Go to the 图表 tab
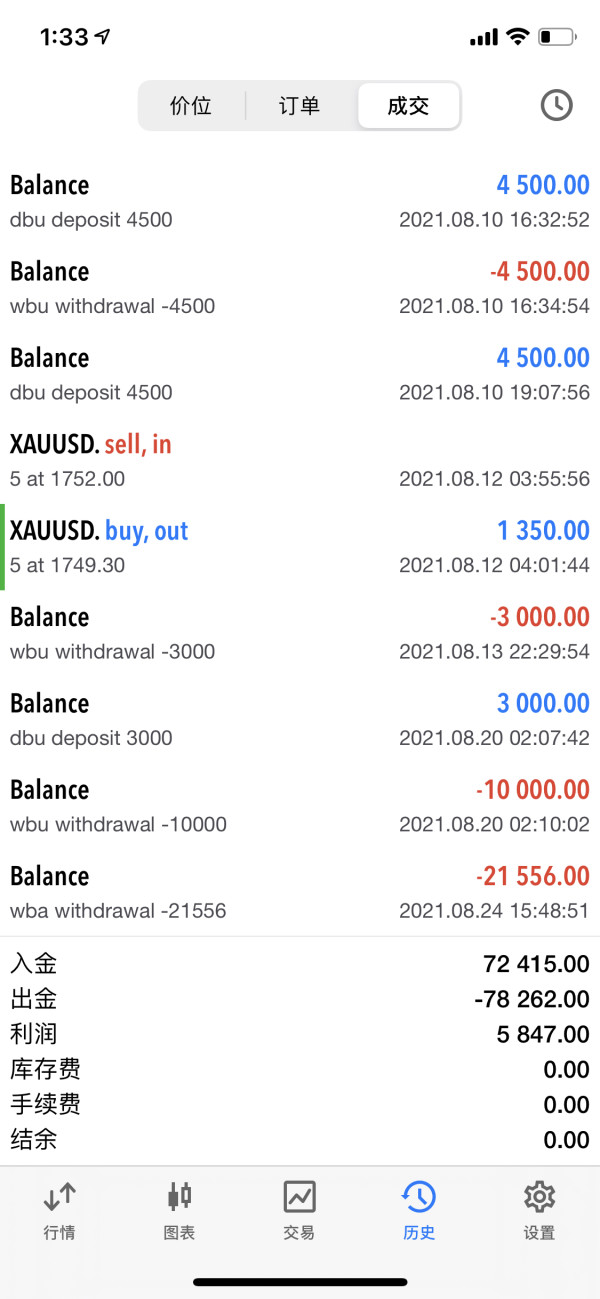The image size is (600, 1299). coord(179,1210)
